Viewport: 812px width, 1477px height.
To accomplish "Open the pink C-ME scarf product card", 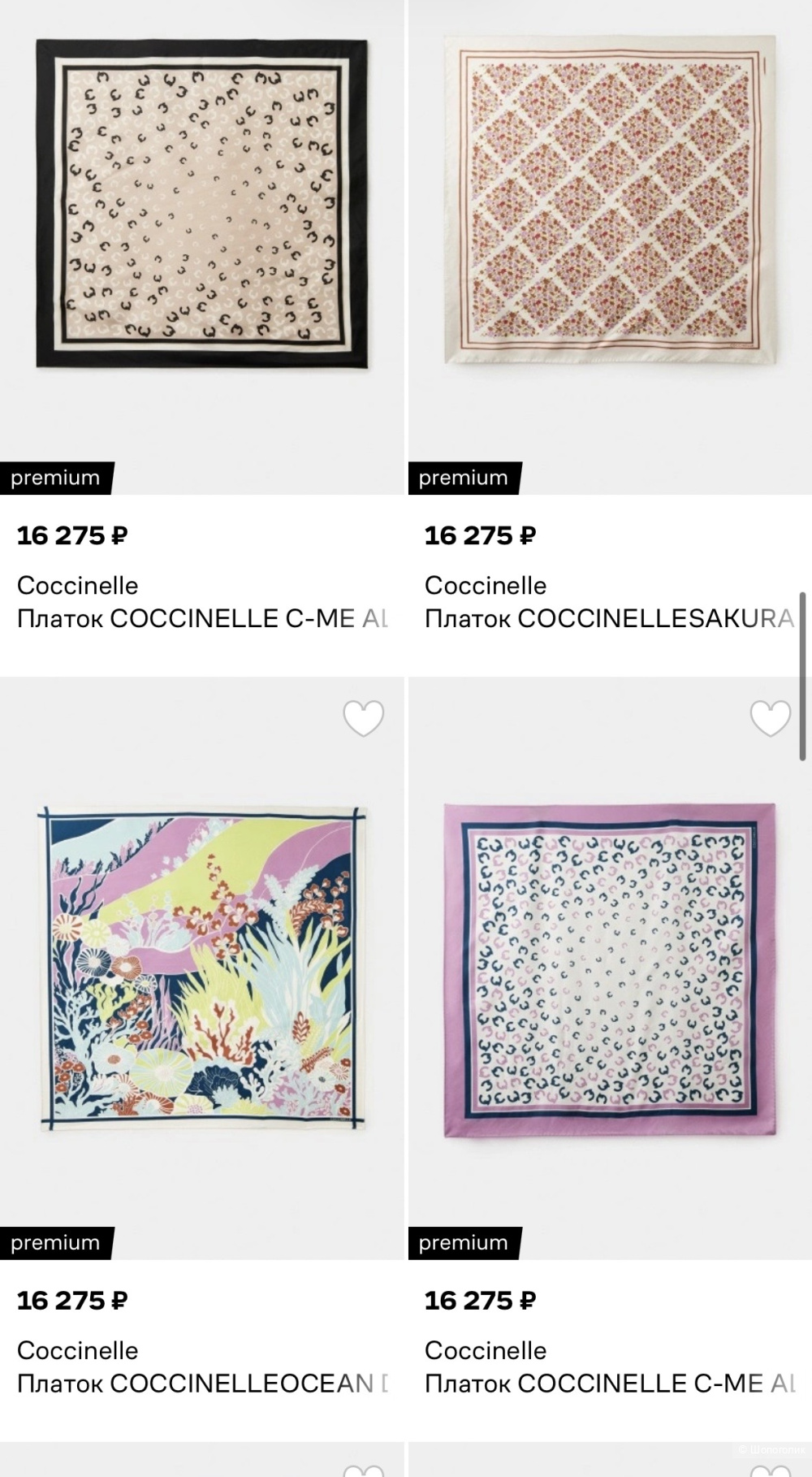I will [609, 967].
